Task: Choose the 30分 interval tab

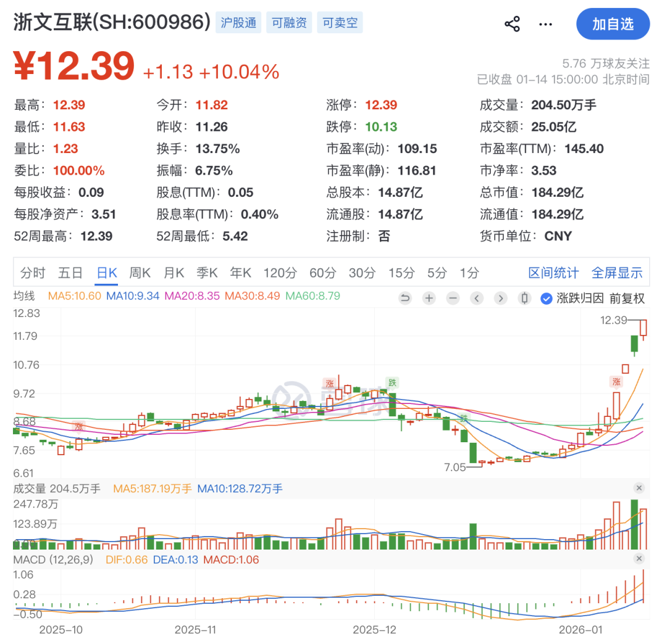Action: (x=362, y=272)
